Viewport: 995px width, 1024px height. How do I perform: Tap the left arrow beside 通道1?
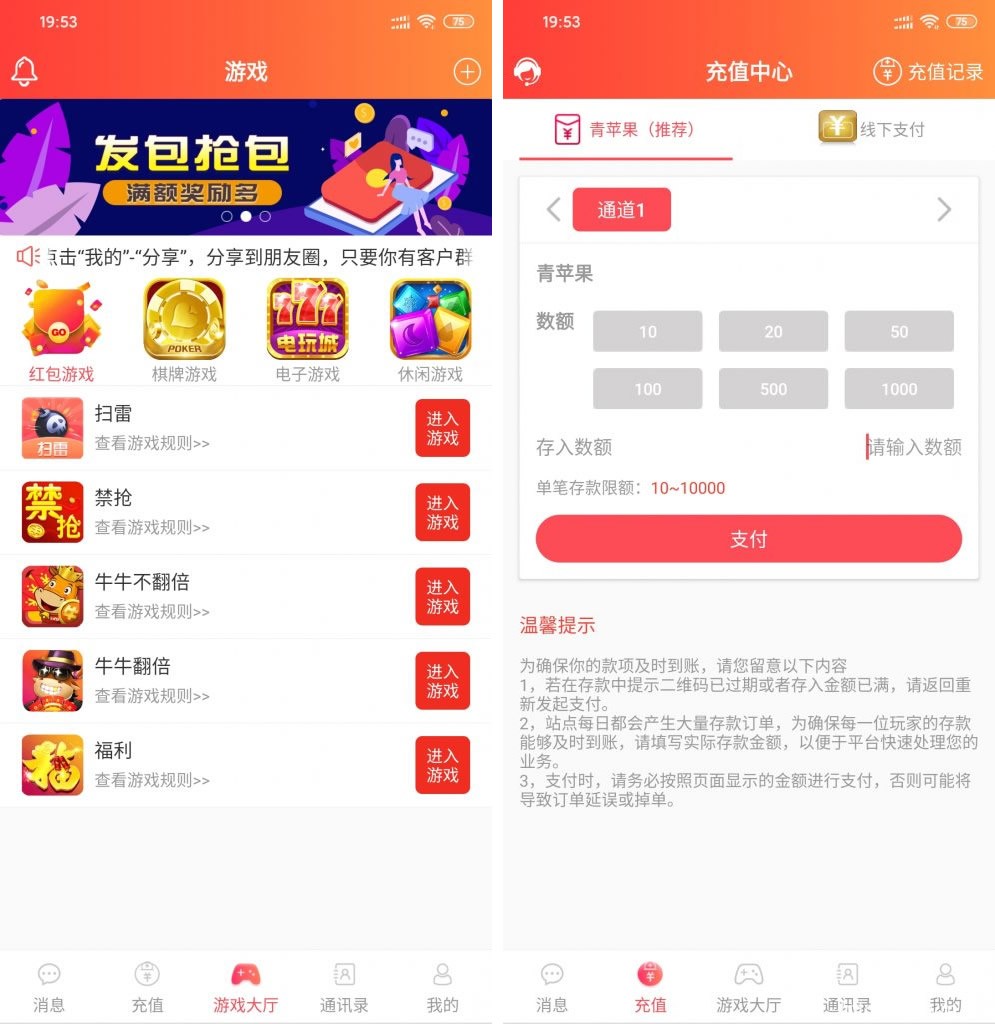(554, 210)
